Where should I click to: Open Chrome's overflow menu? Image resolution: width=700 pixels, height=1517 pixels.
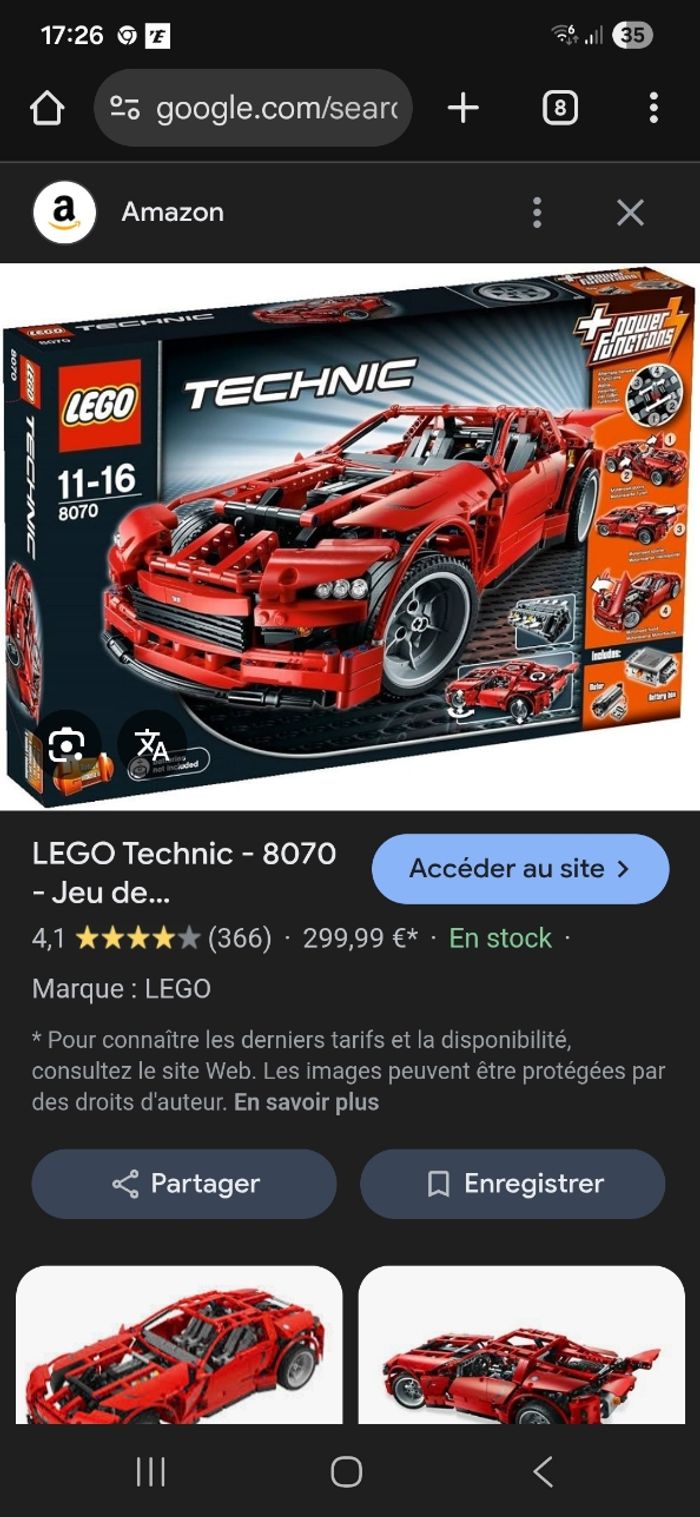pyautogui.click(x=653, y=108)
